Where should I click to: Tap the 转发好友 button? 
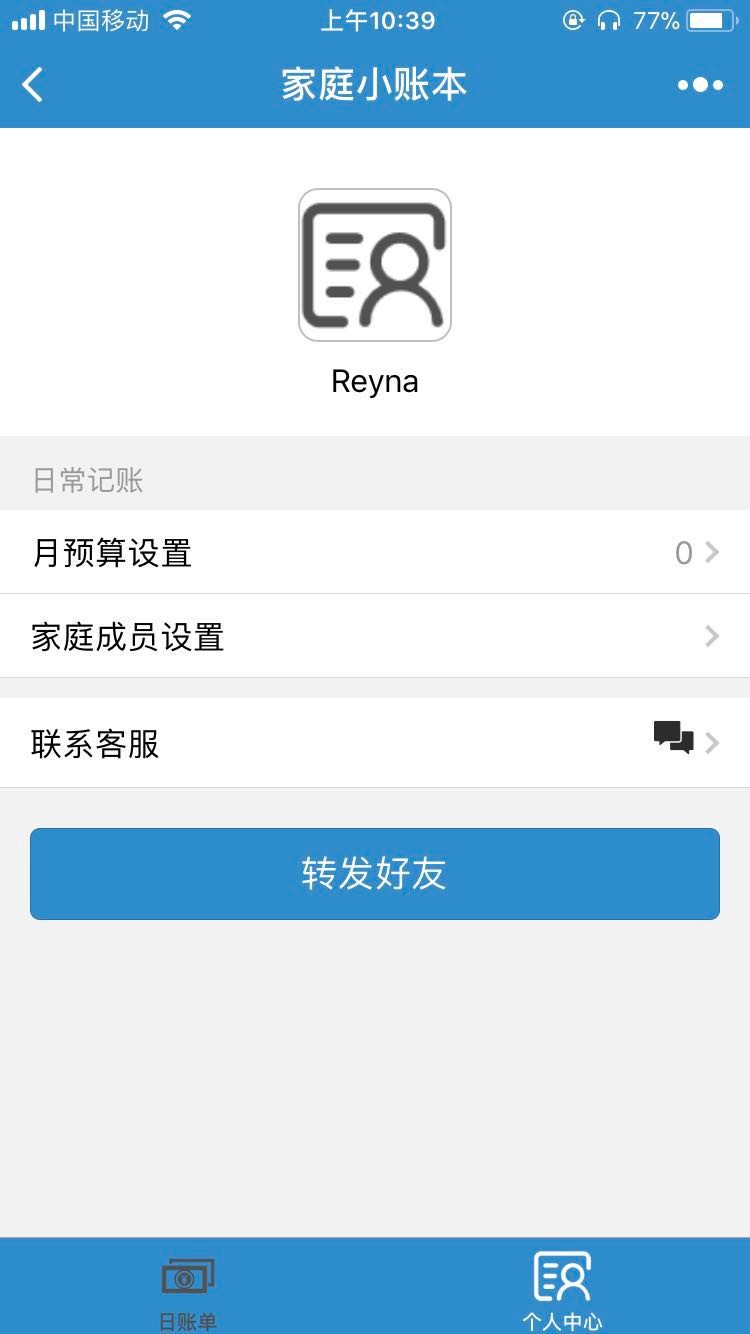(x=375, y=874)
